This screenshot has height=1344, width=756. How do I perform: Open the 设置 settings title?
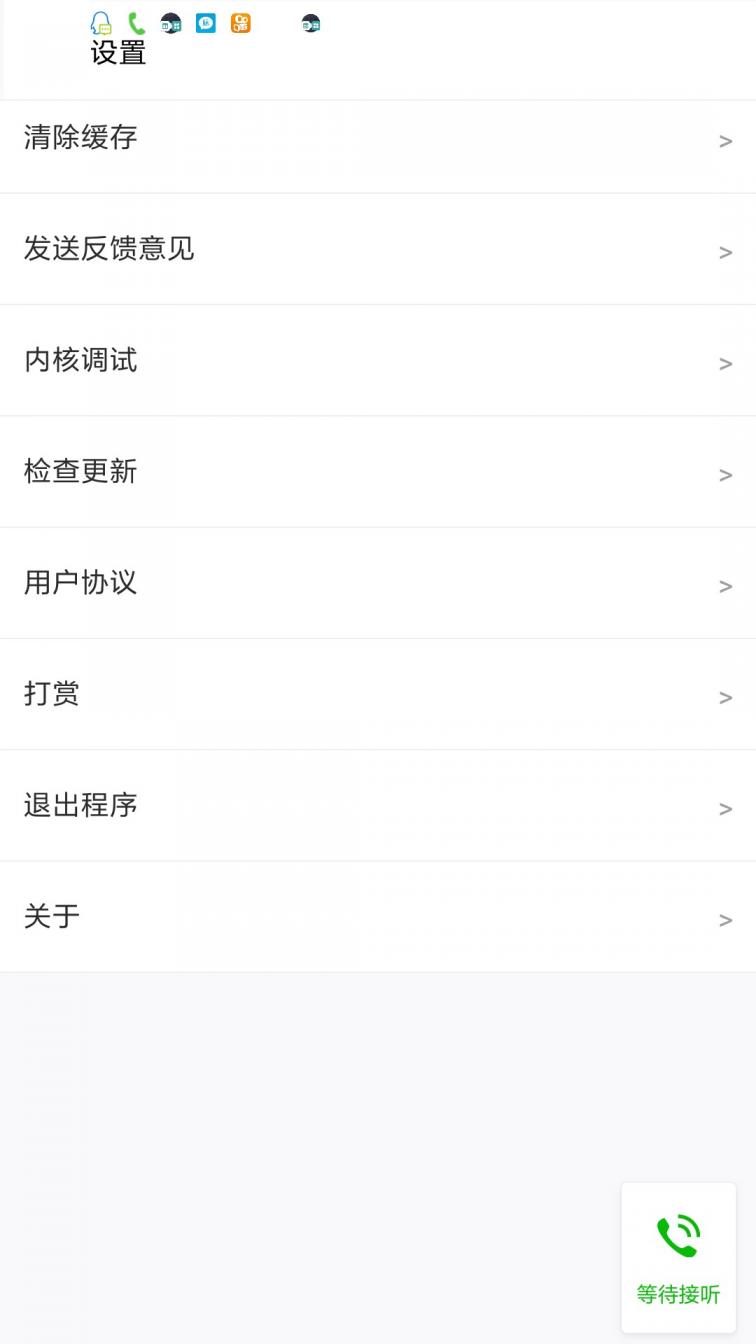pyautogui.click(x=118, y=53)
